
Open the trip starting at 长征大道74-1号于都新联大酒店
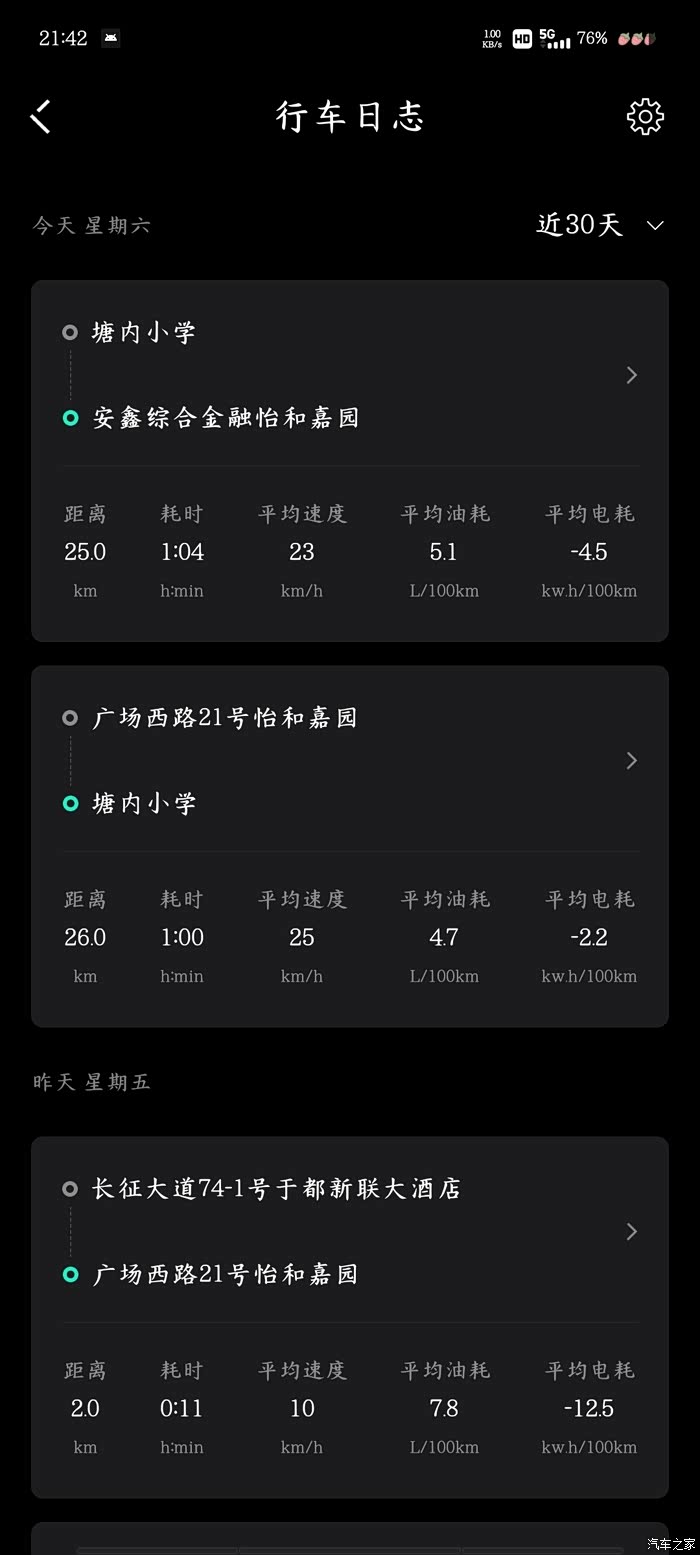point(350,1317)
